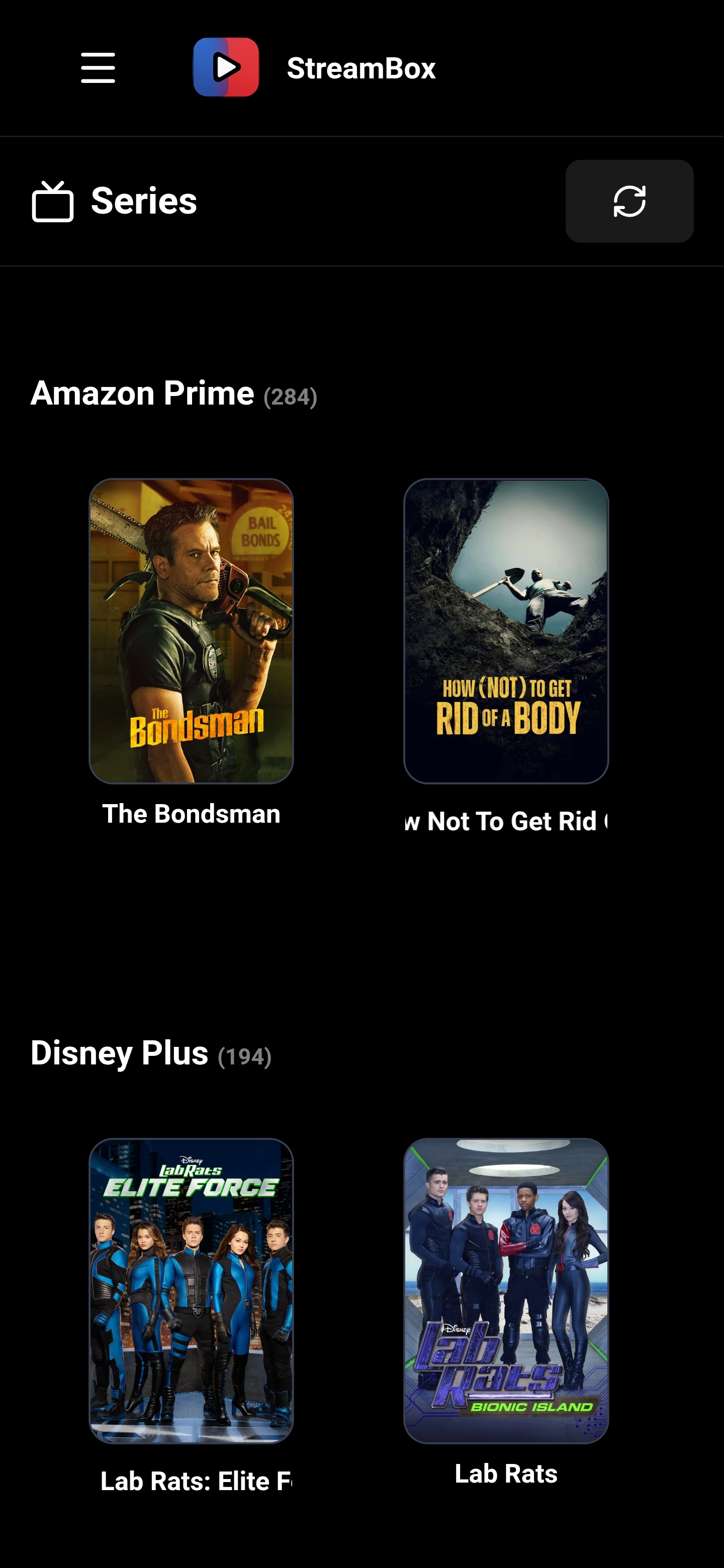This screenshot has width=724, height=1568.
Task: Open How Not To Get Rid of a Body
Action: click(x=505, y=631)
